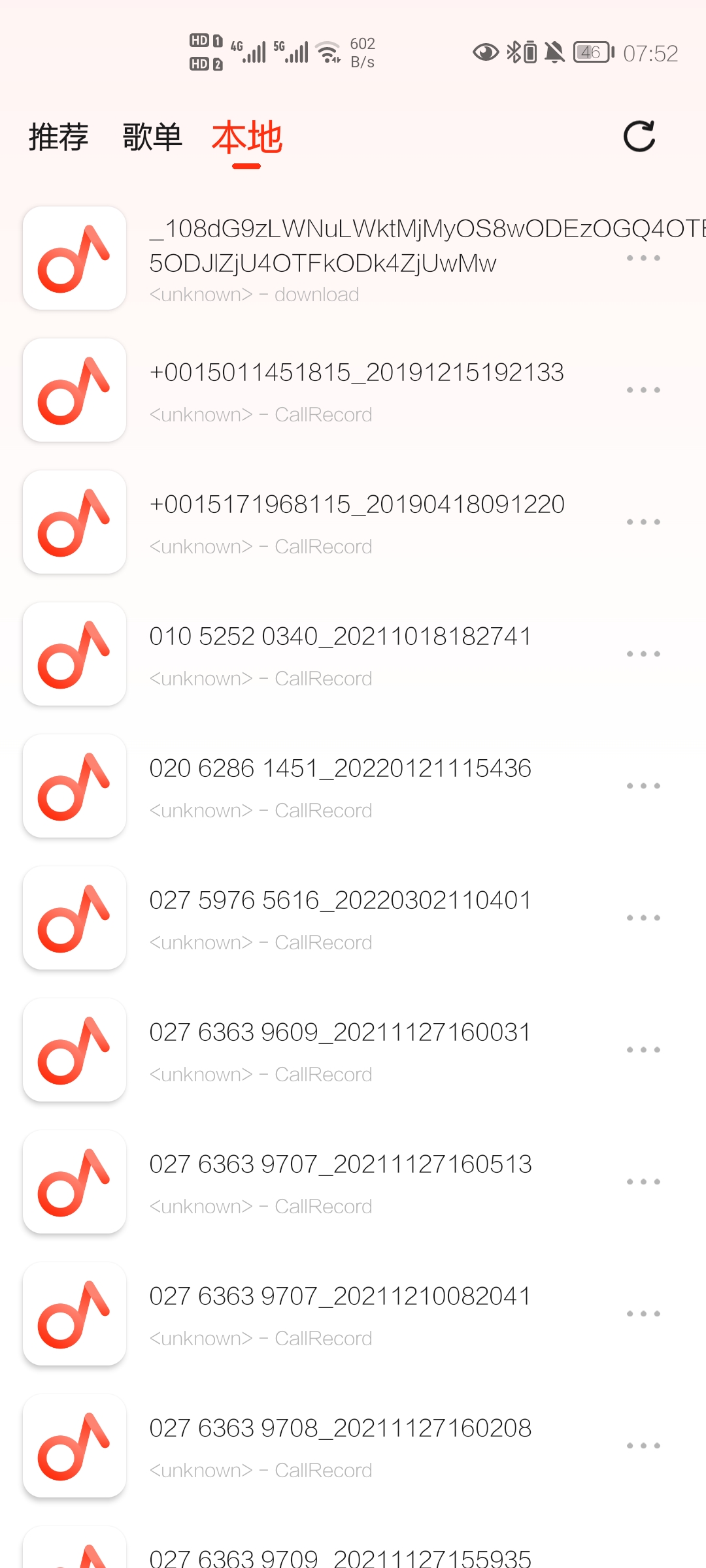Show options for 020 6286 1451_20220121115436
The width and height of the screenshot is (706, 1568).
pyautogui.click(x=643, y=786)
